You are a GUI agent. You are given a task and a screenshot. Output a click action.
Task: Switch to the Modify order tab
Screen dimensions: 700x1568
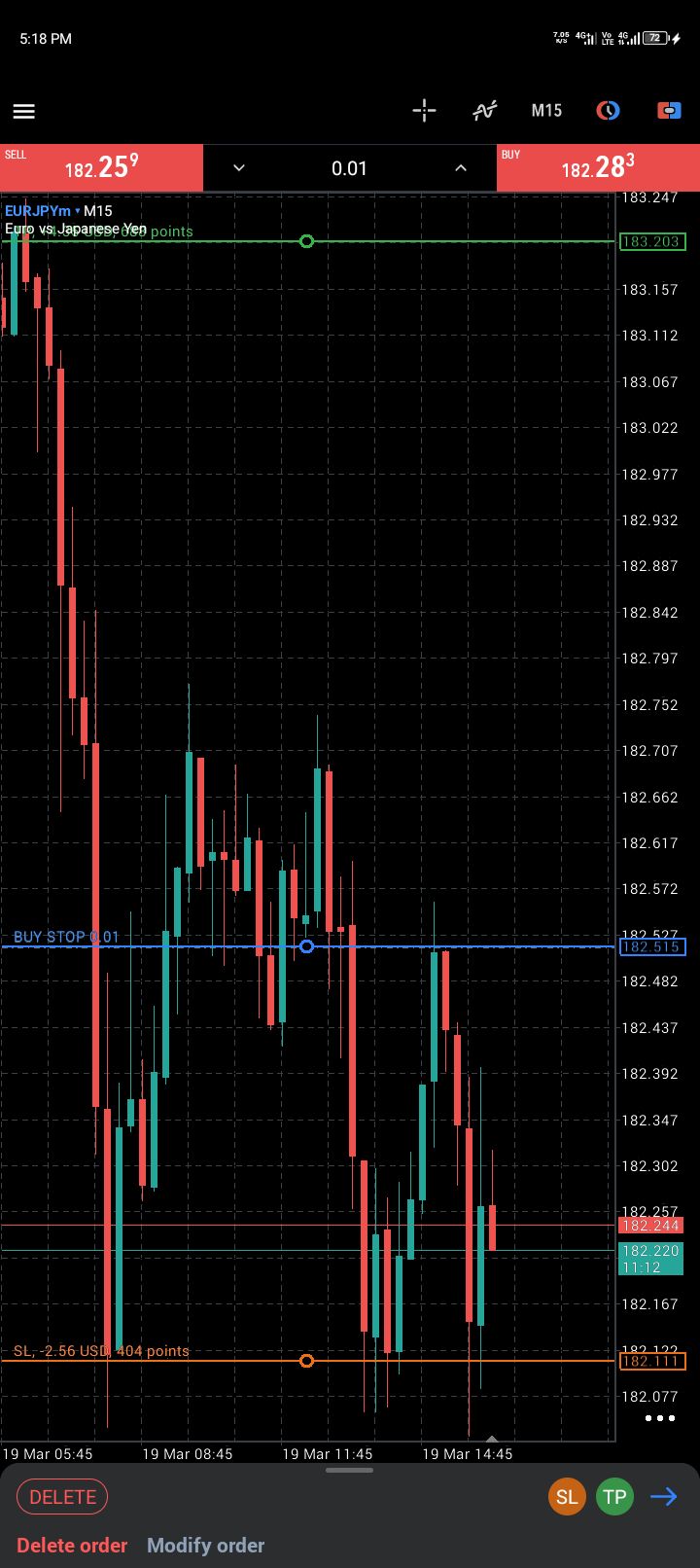(205, 1546)
